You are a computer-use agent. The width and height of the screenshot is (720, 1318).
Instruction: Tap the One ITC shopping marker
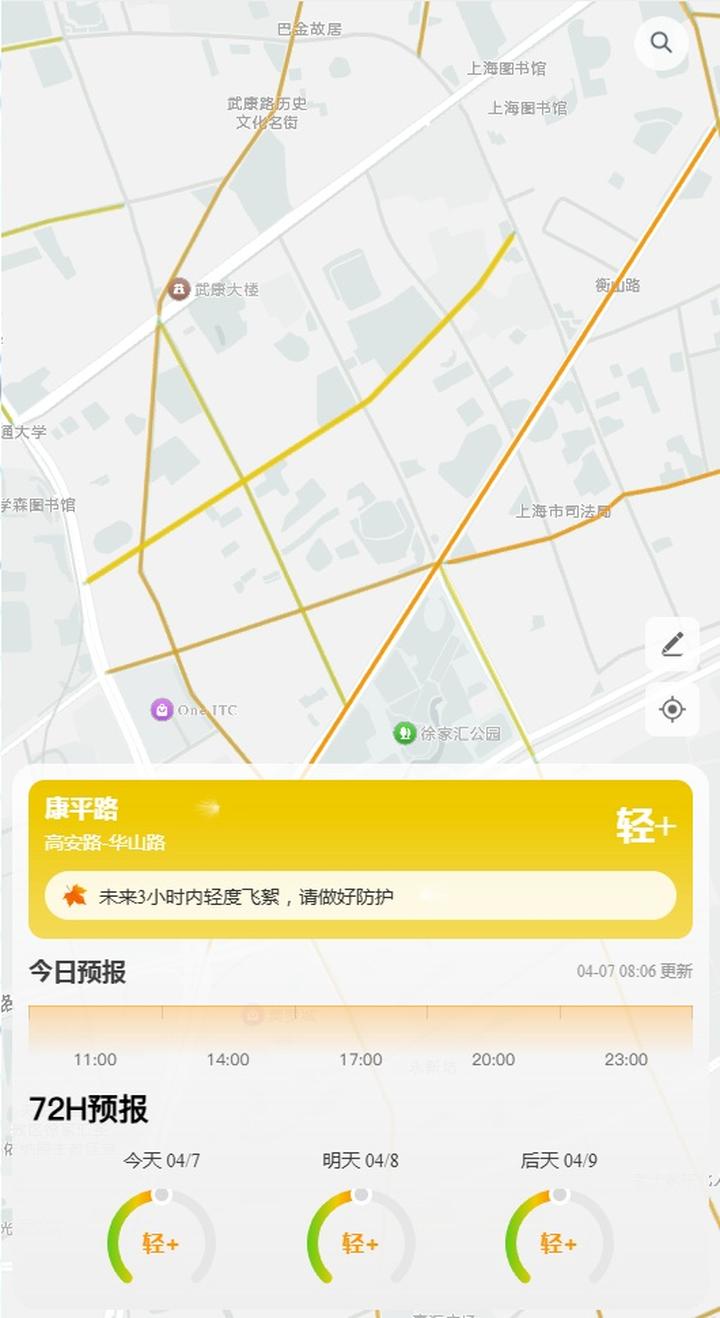(162, 710)
